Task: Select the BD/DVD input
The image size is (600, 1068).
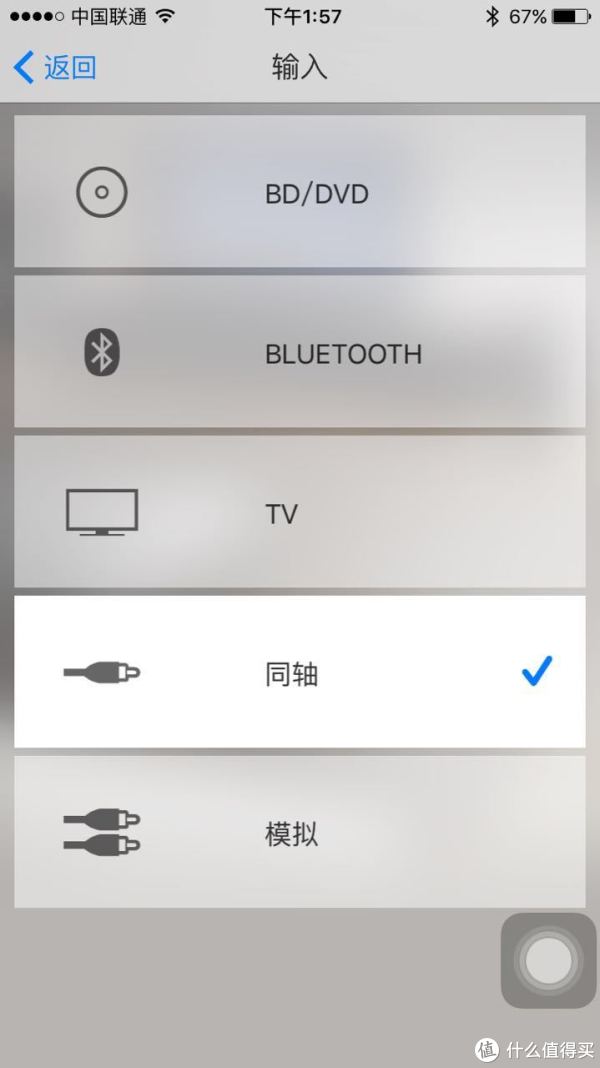Action: [x=300, y=191]
